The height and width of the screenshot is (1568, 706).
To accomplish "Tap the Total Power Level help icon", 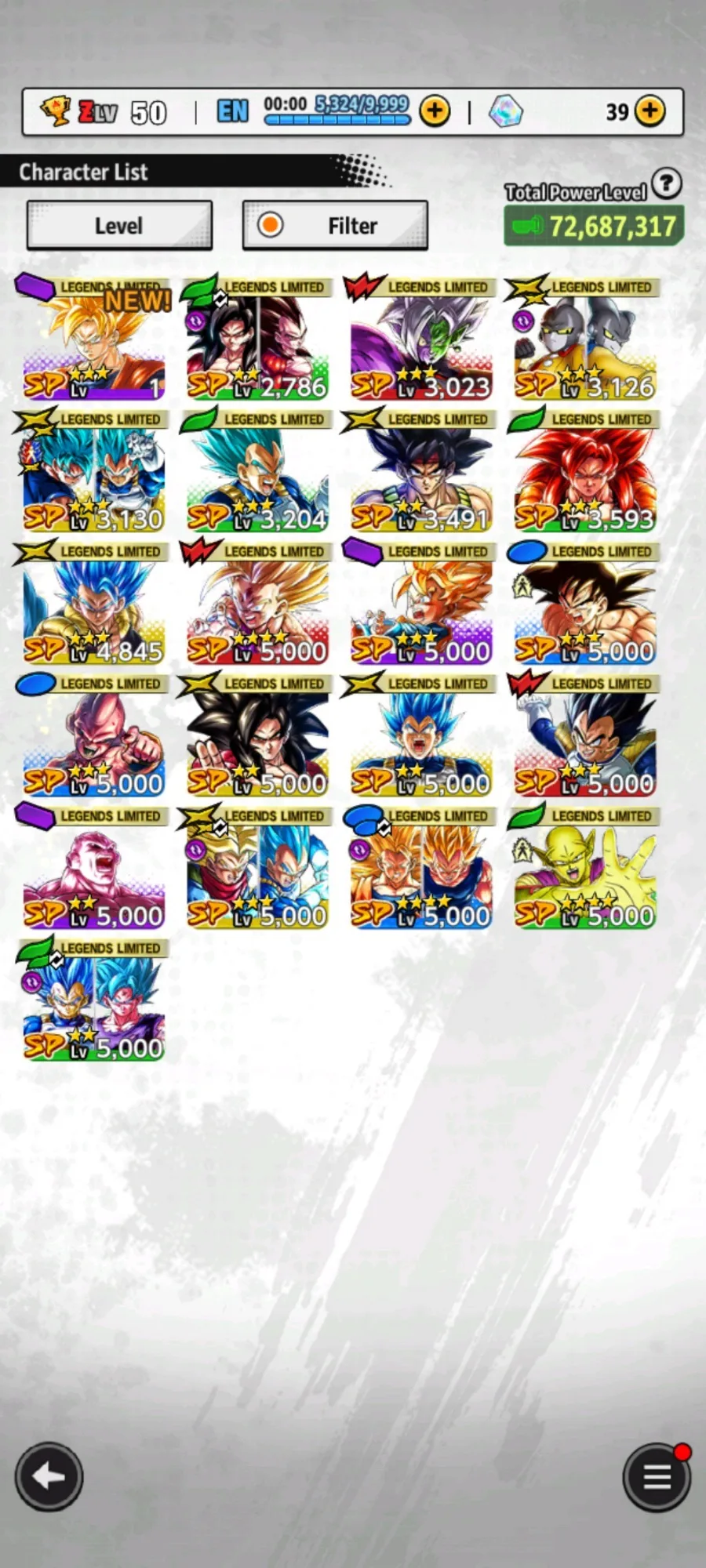I will click(667, 183).
